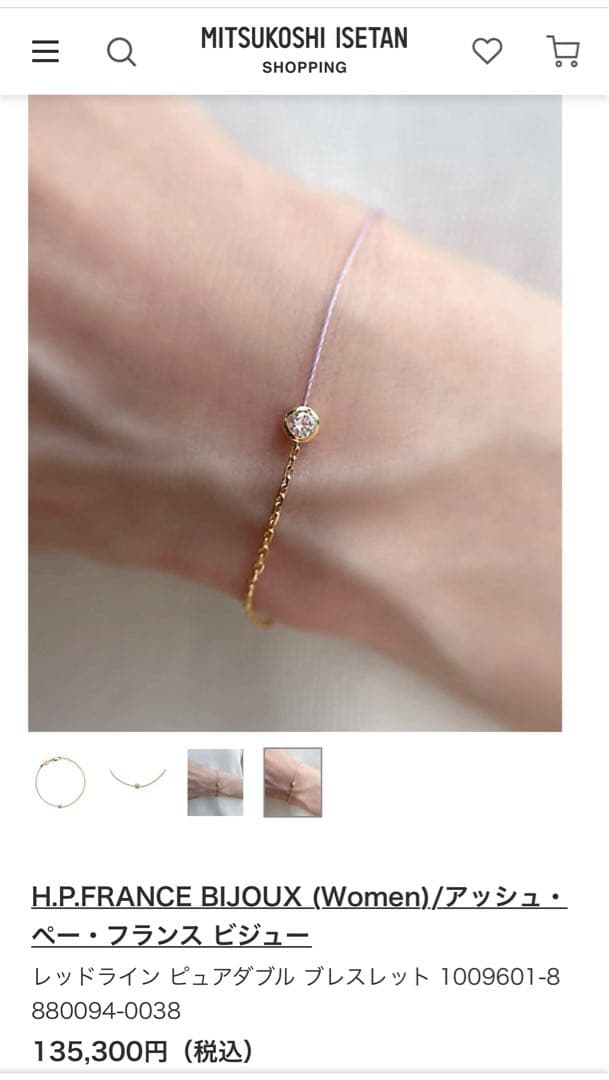Open the hamburger menu

tap(45, 51)
